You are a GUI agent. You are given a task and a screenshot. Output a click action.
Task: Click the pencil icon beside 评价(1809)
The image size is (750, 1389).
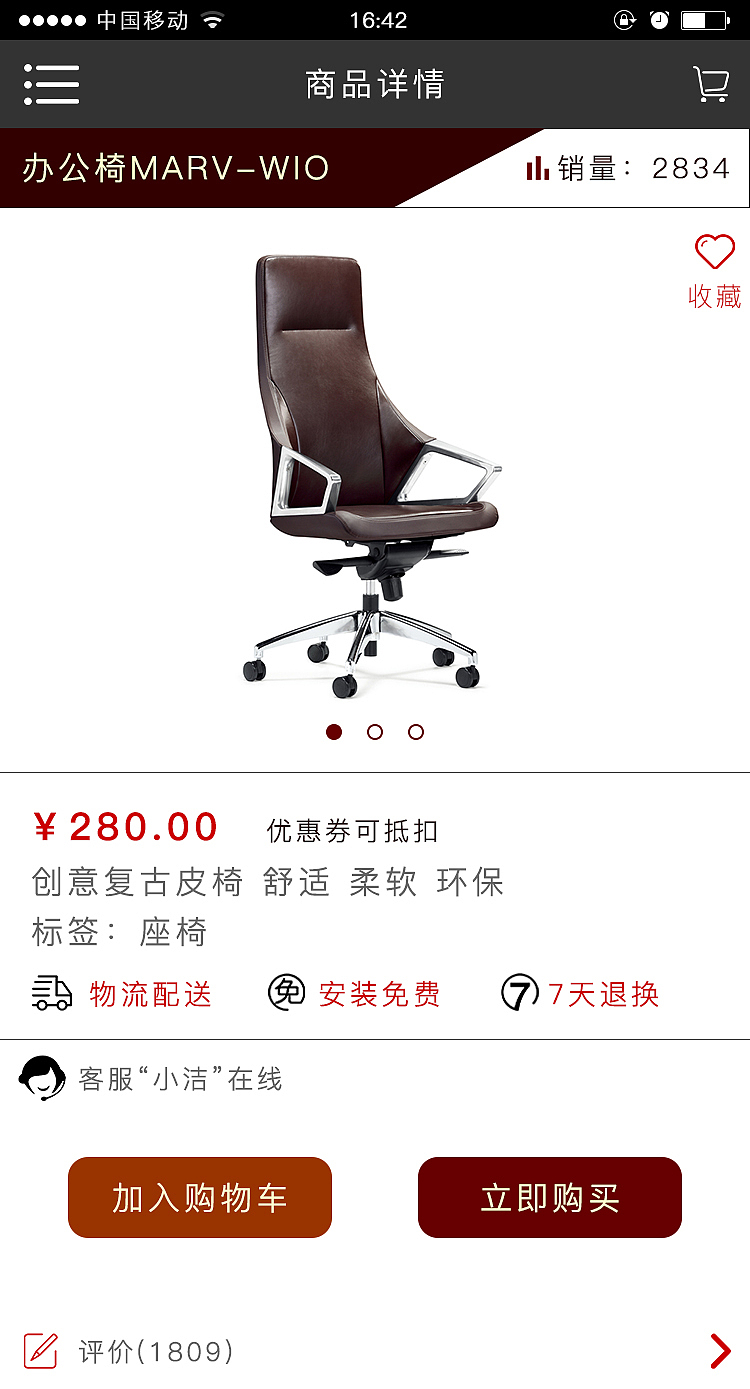(39, 1351)
